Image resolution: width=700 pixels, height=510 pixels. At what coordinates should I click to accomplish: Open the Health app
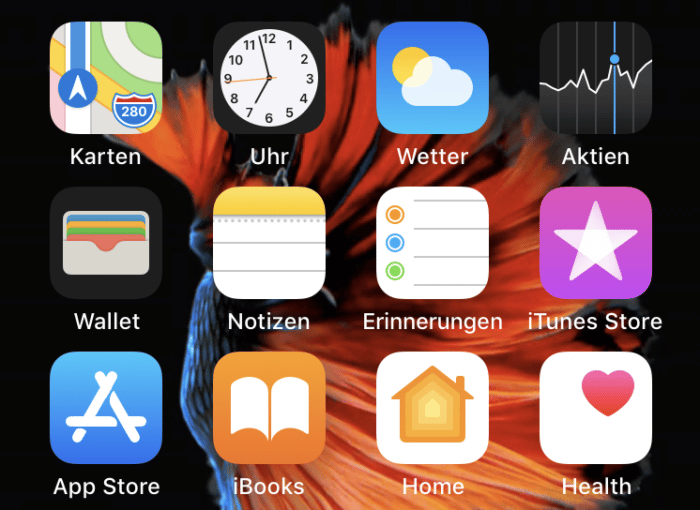[596, 408]
